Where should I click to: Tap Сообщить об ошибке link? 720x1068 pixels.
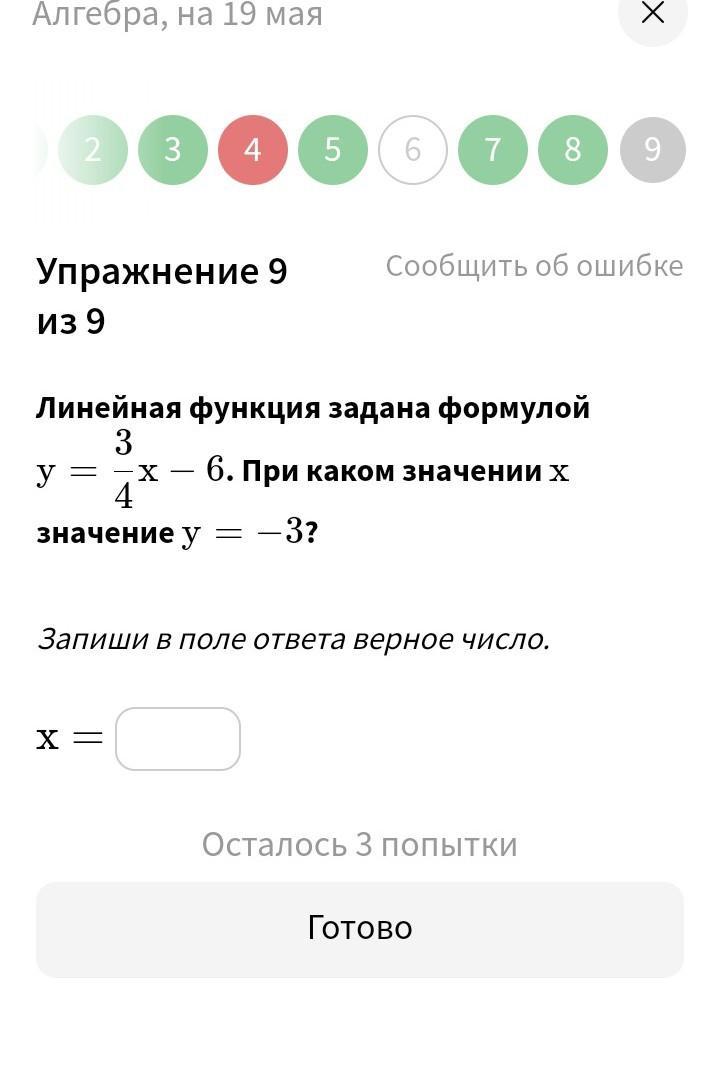click(534, 266)
